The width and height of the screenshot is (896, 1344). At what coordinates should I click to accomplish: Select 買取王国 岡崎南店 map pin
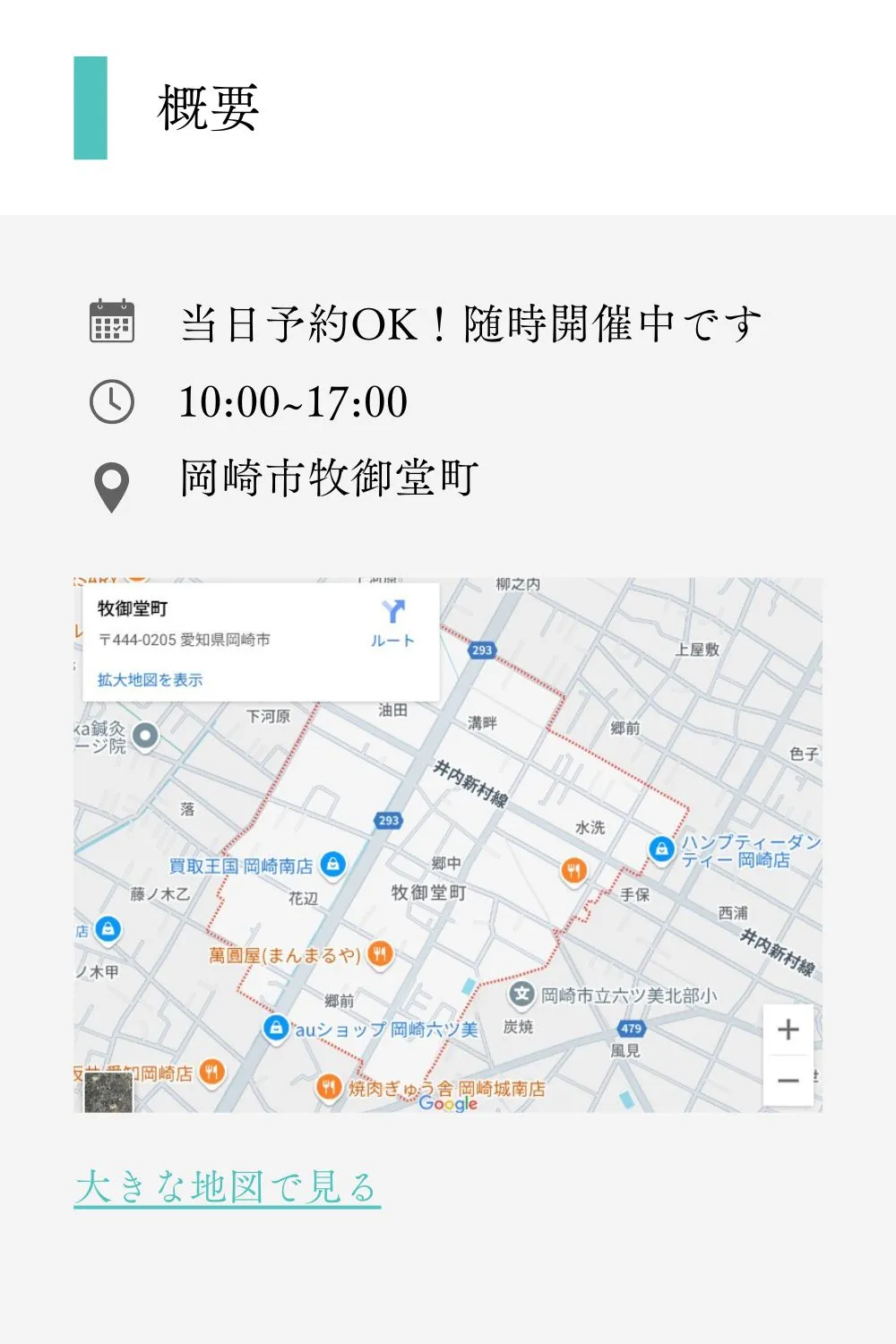pyautogui.click(x=332, y=865)
